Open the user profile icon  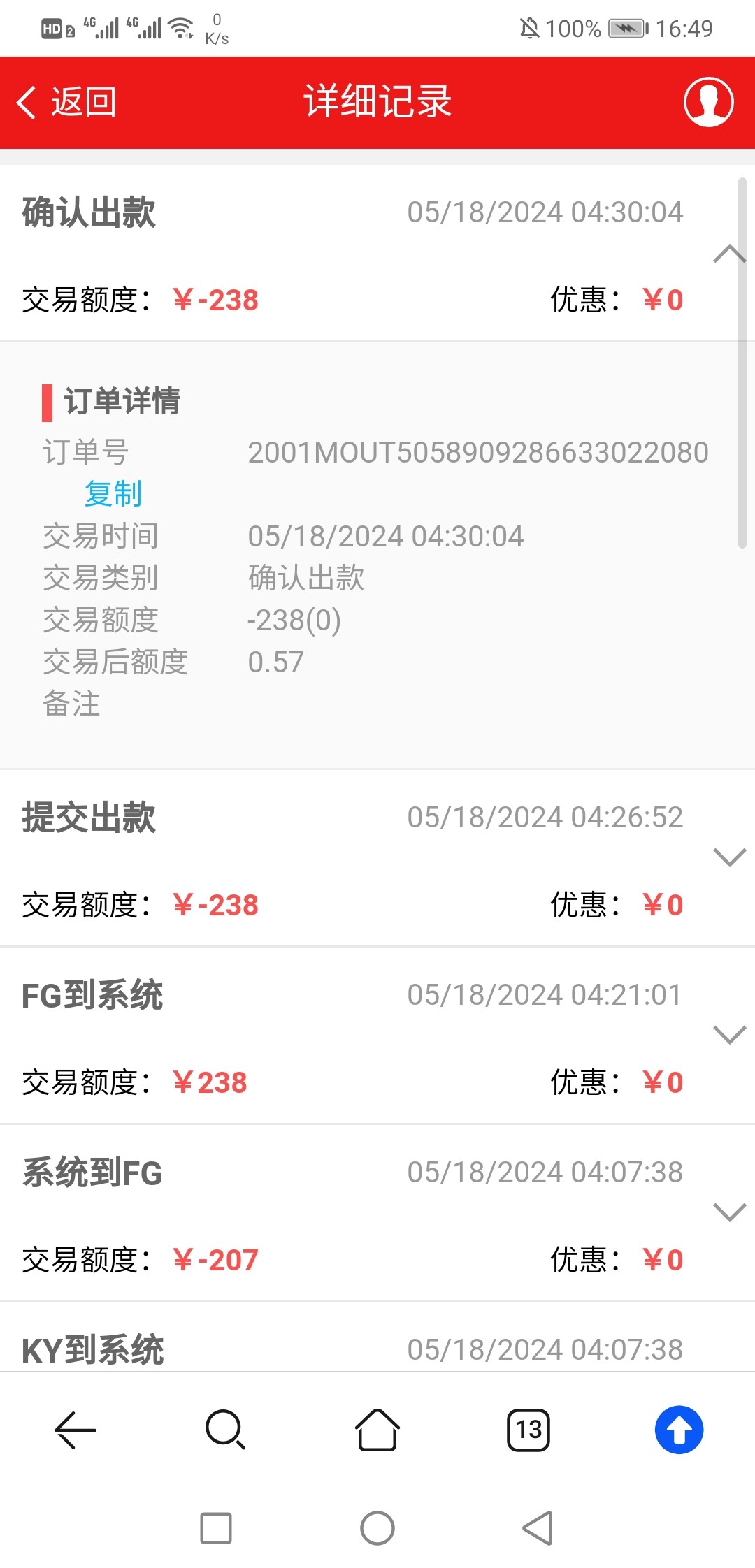tap(708, 102)
